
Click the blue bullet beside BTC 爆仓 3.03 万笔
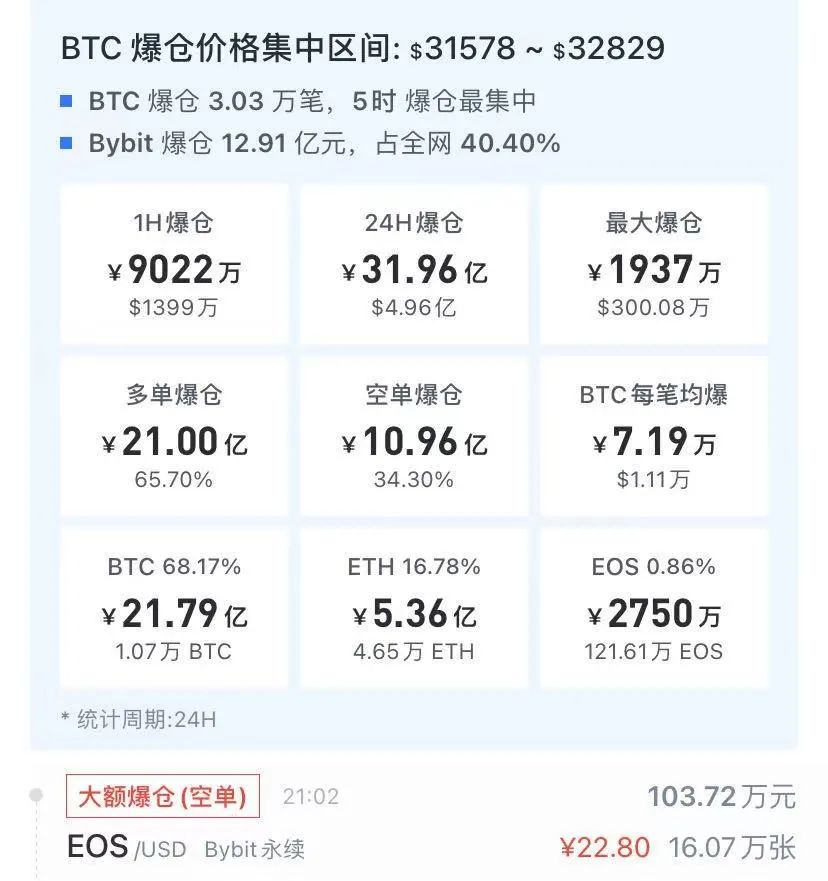click(66, 100)
